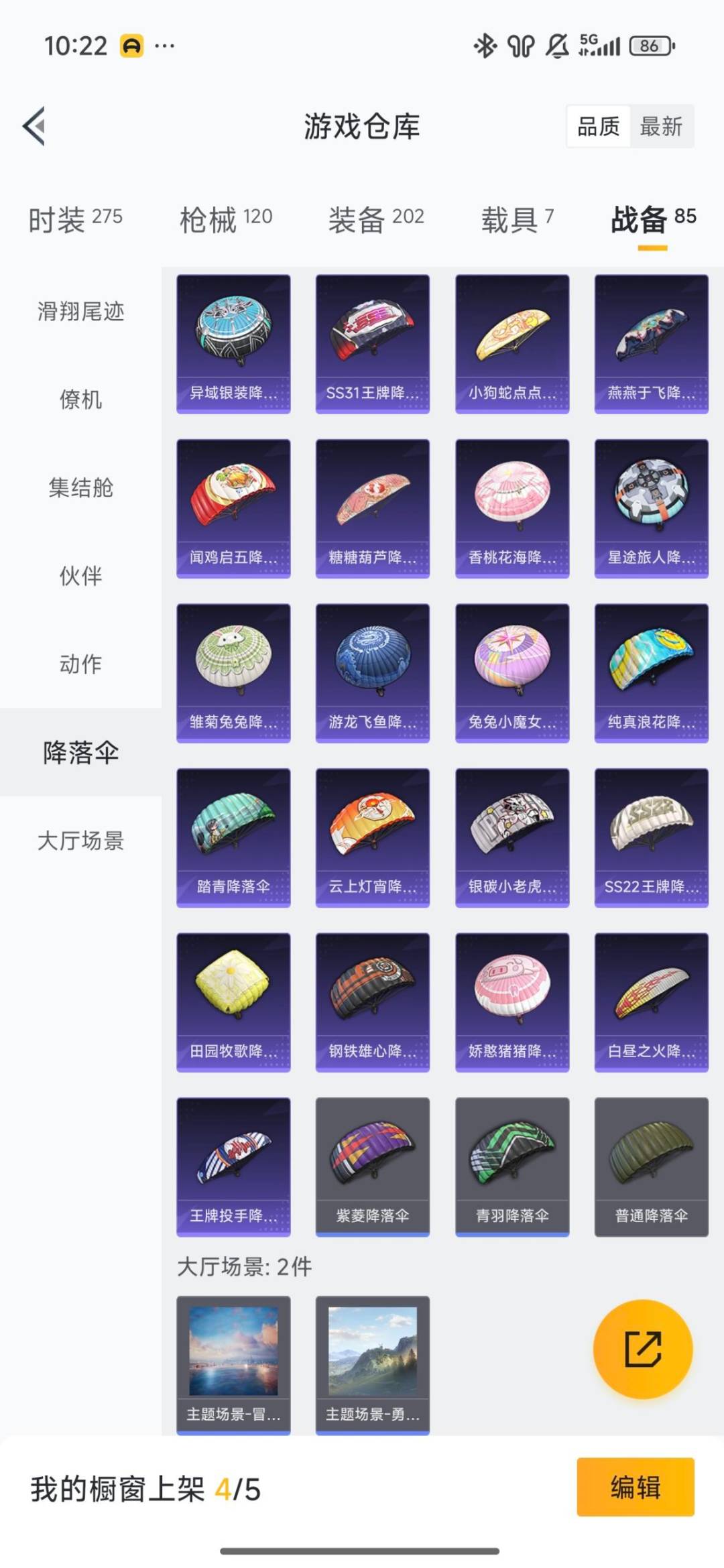724x1568 pixels.
Task: Open the 滑翔尾迹 sidebar category
Action: click(x=78, y=312)
